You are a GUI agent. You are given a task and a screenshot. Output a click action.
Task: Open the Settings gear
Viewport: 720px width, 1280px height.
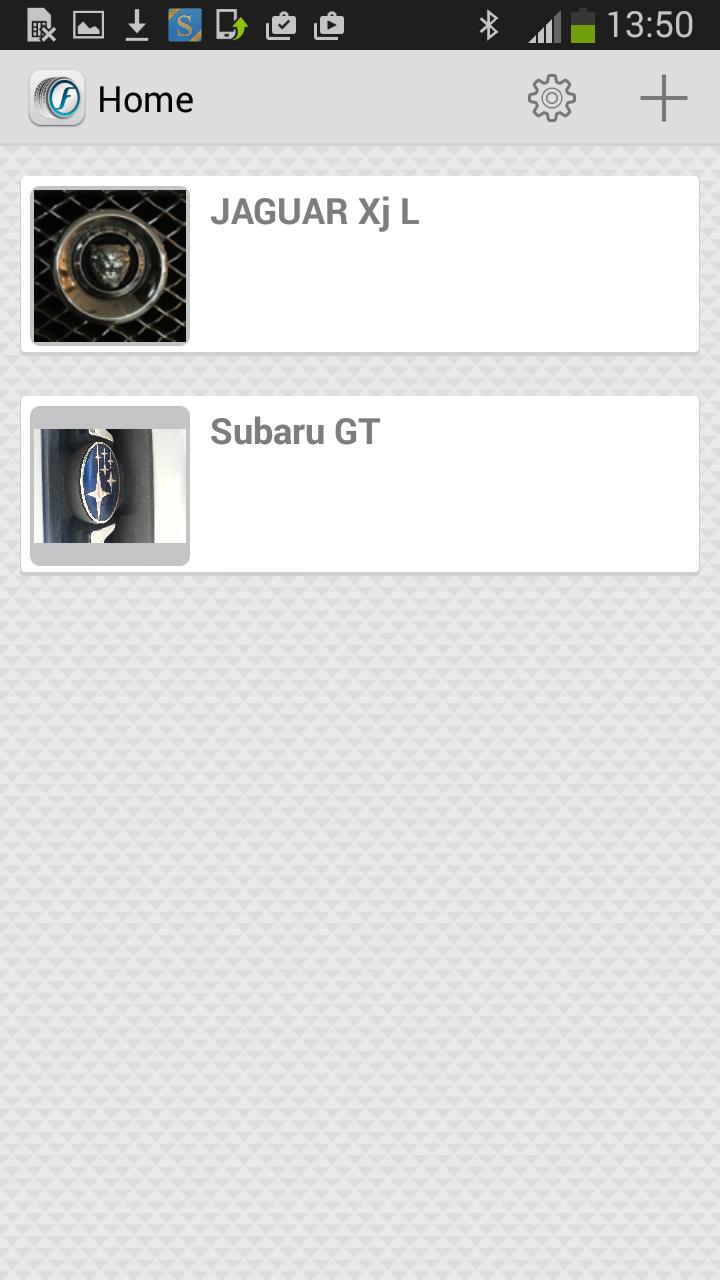point(551,97)
